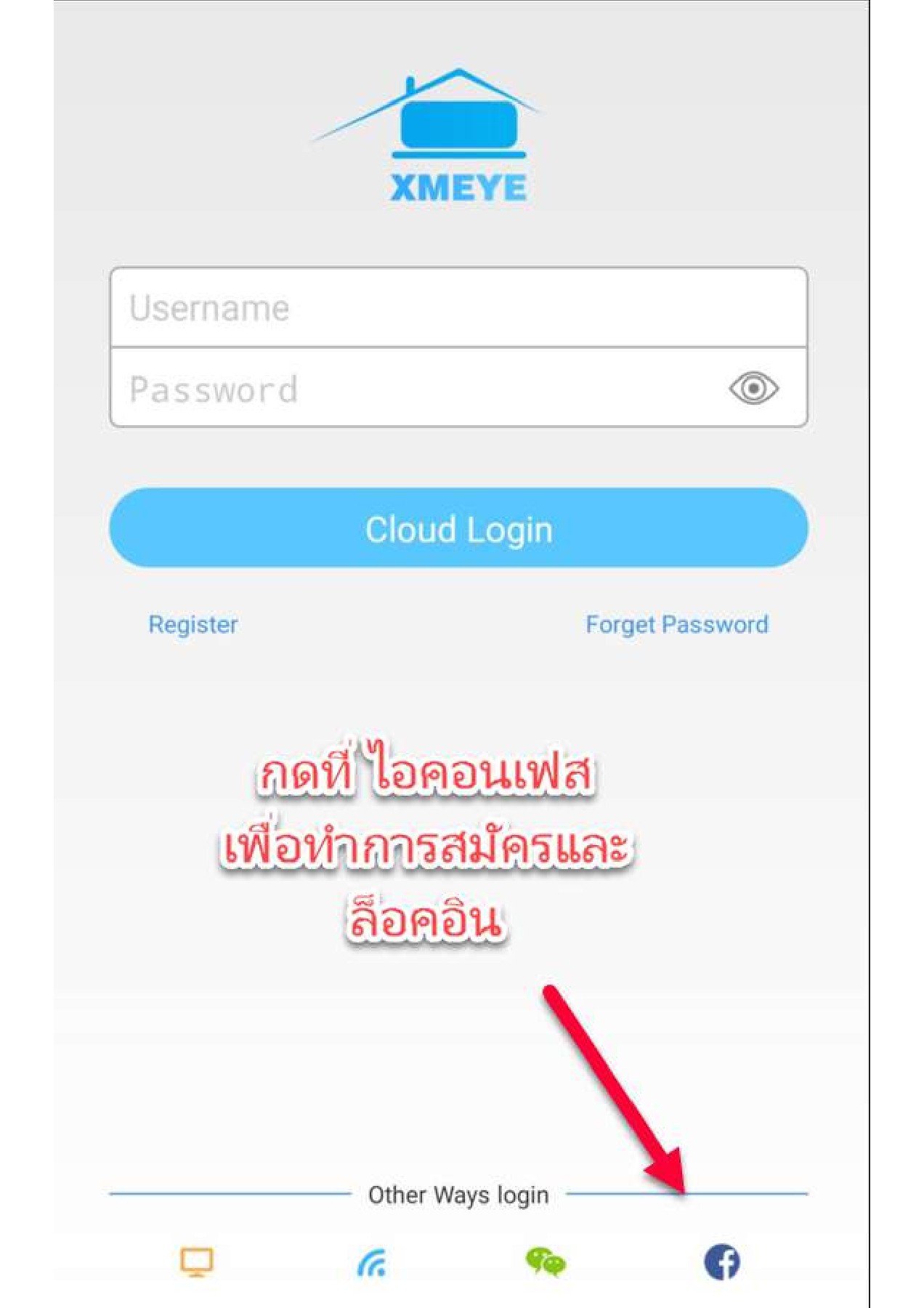Choose local login monitor icon

(x=196, y=1262)
